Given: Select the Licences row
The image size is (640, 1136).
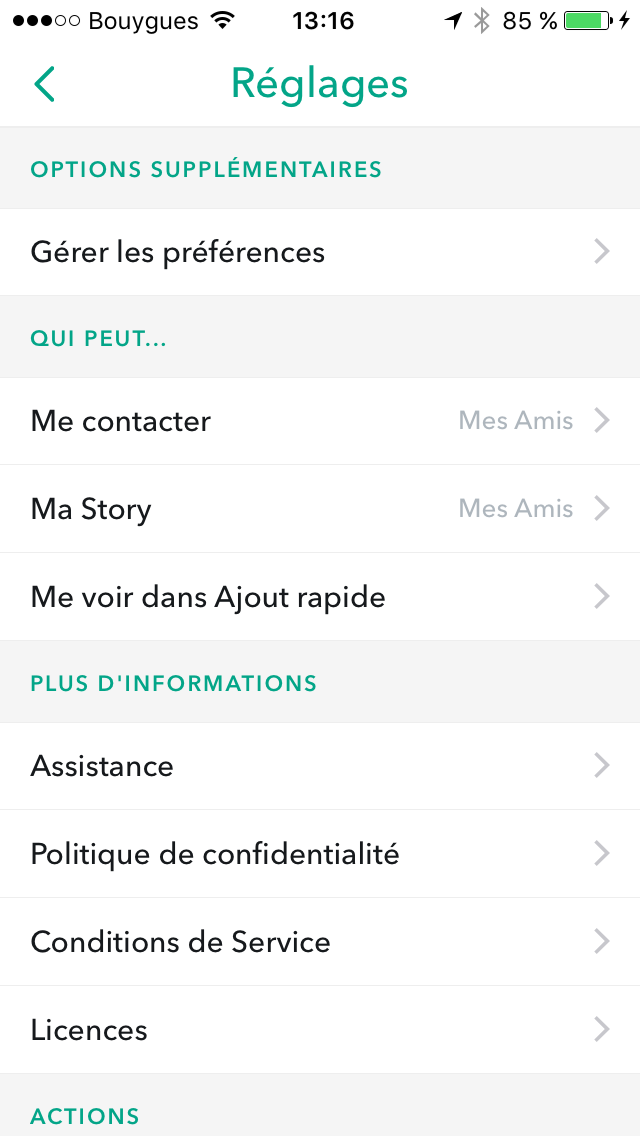Looking at the screenshot, I should point(320,1030).
